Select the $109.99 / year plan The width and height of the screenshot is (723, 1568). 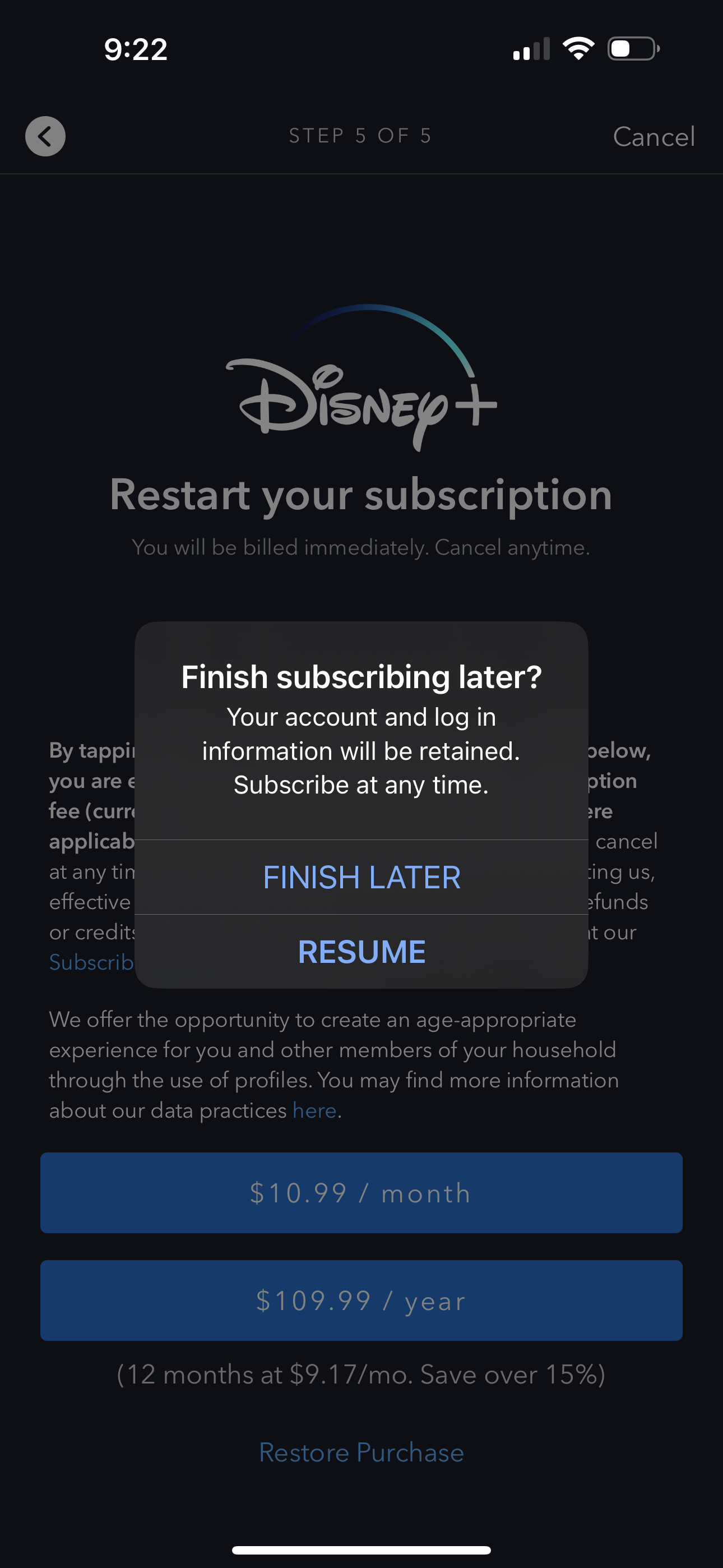[x=361, y=1301]
